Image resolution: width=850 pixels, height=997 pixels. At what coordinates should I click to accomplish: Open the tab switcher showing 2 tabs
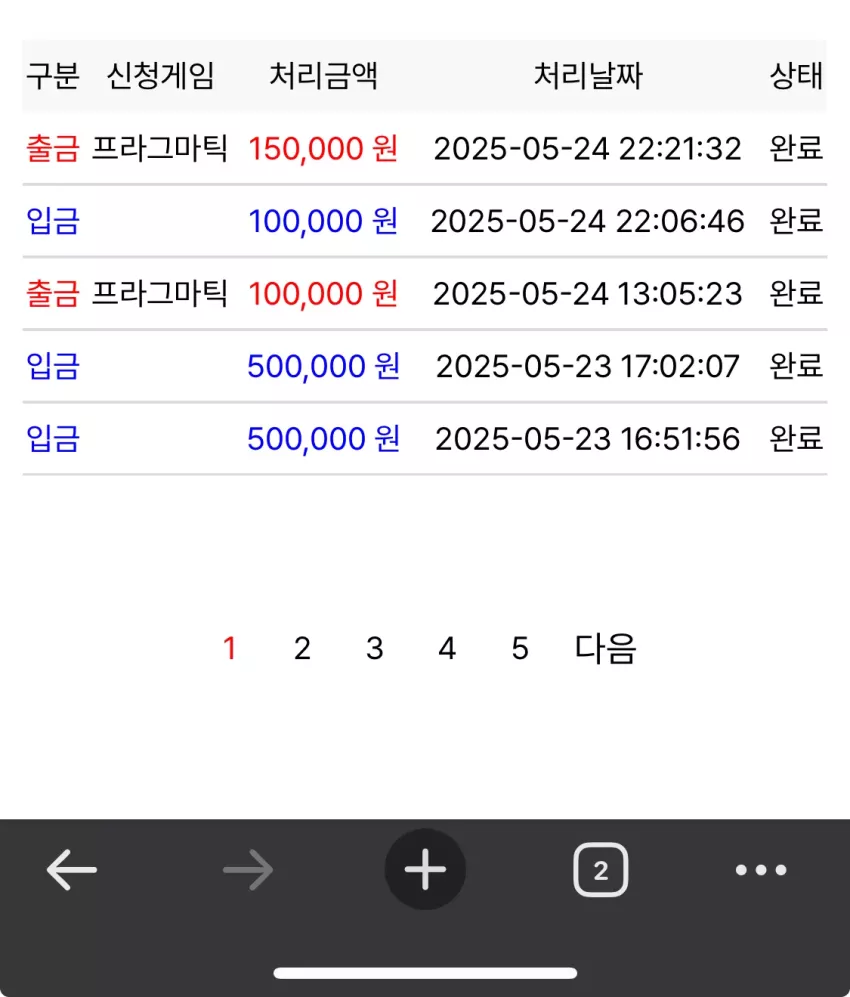(x=601, y=869)
